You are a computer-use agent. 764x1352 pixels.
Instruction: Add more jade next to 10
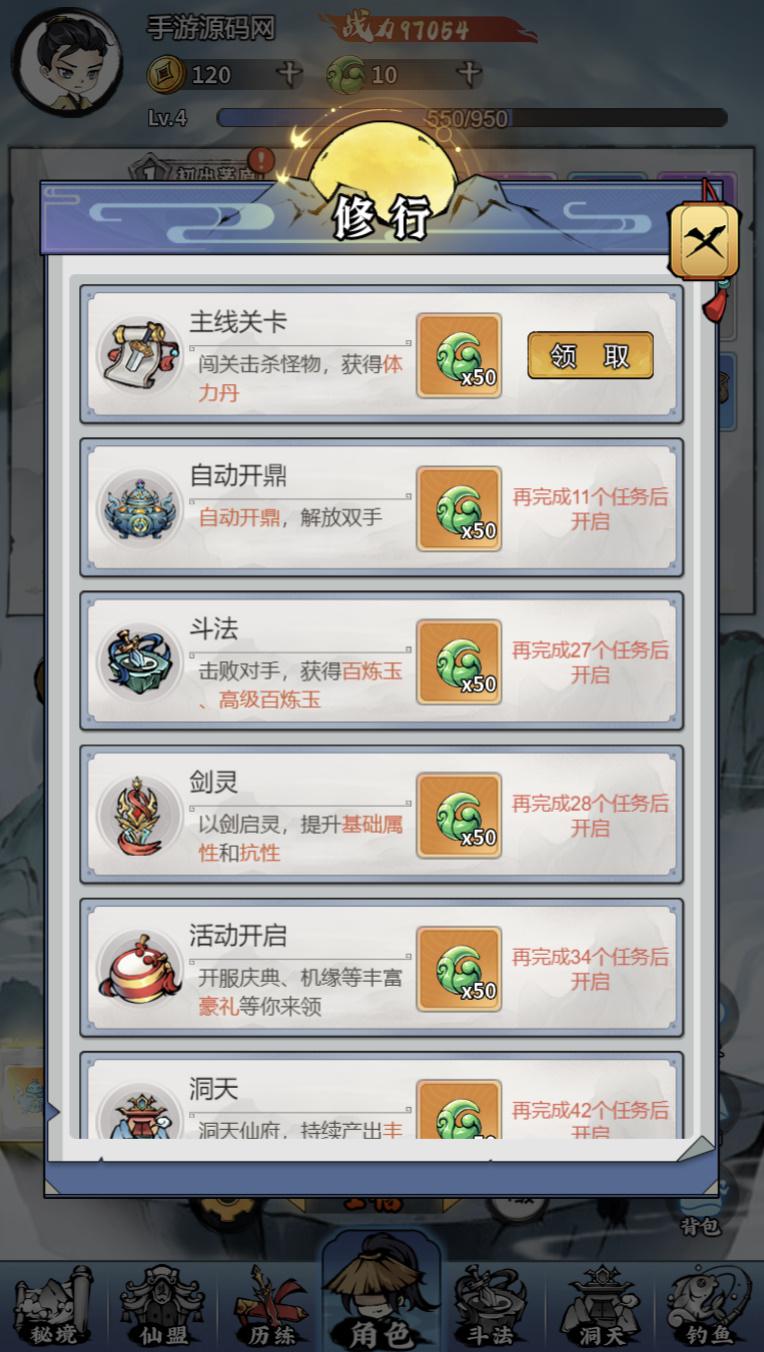pos(468,74)
